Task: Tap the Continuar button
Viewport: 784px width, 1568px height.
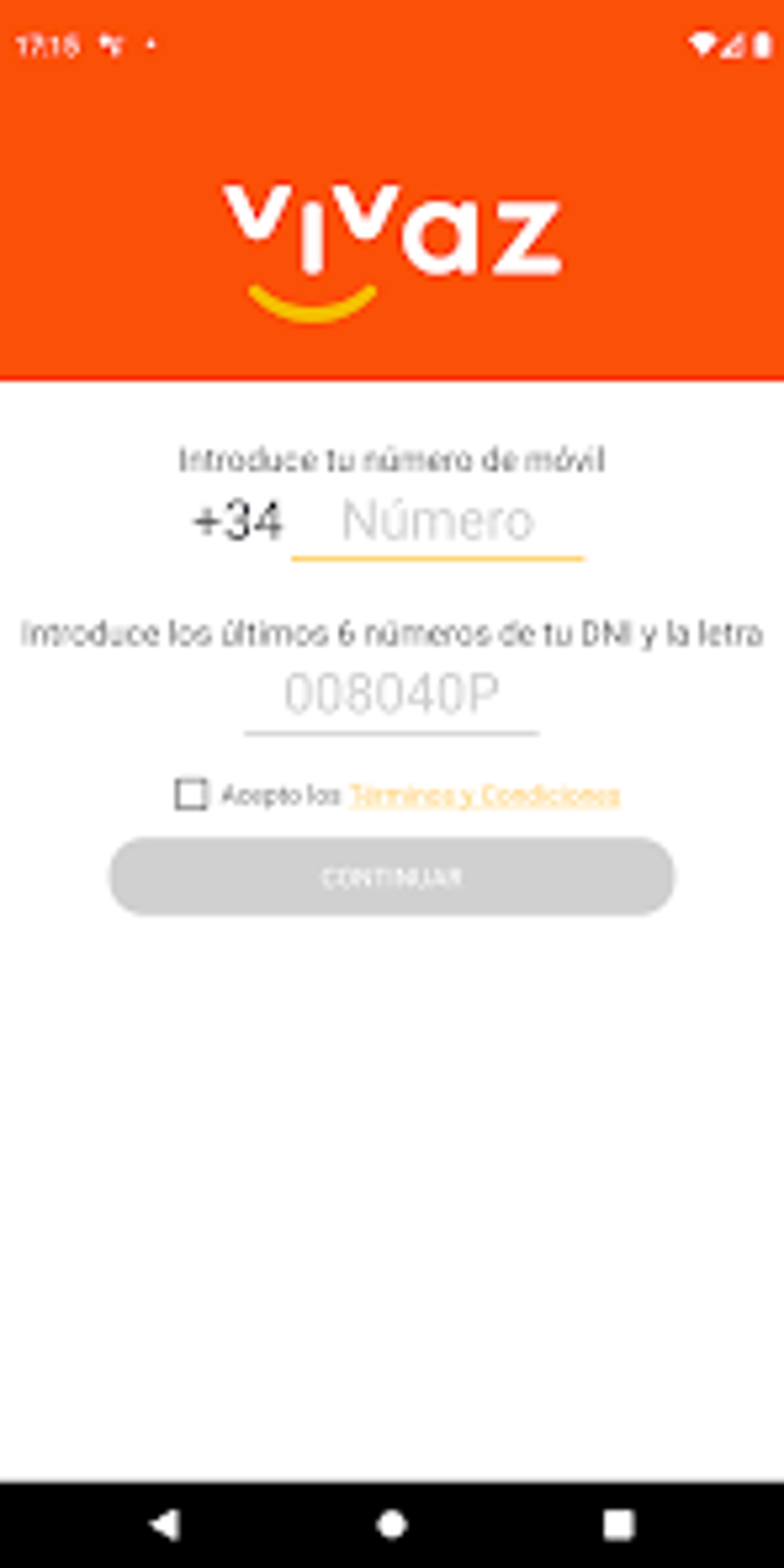Action: tap(391, 877)
